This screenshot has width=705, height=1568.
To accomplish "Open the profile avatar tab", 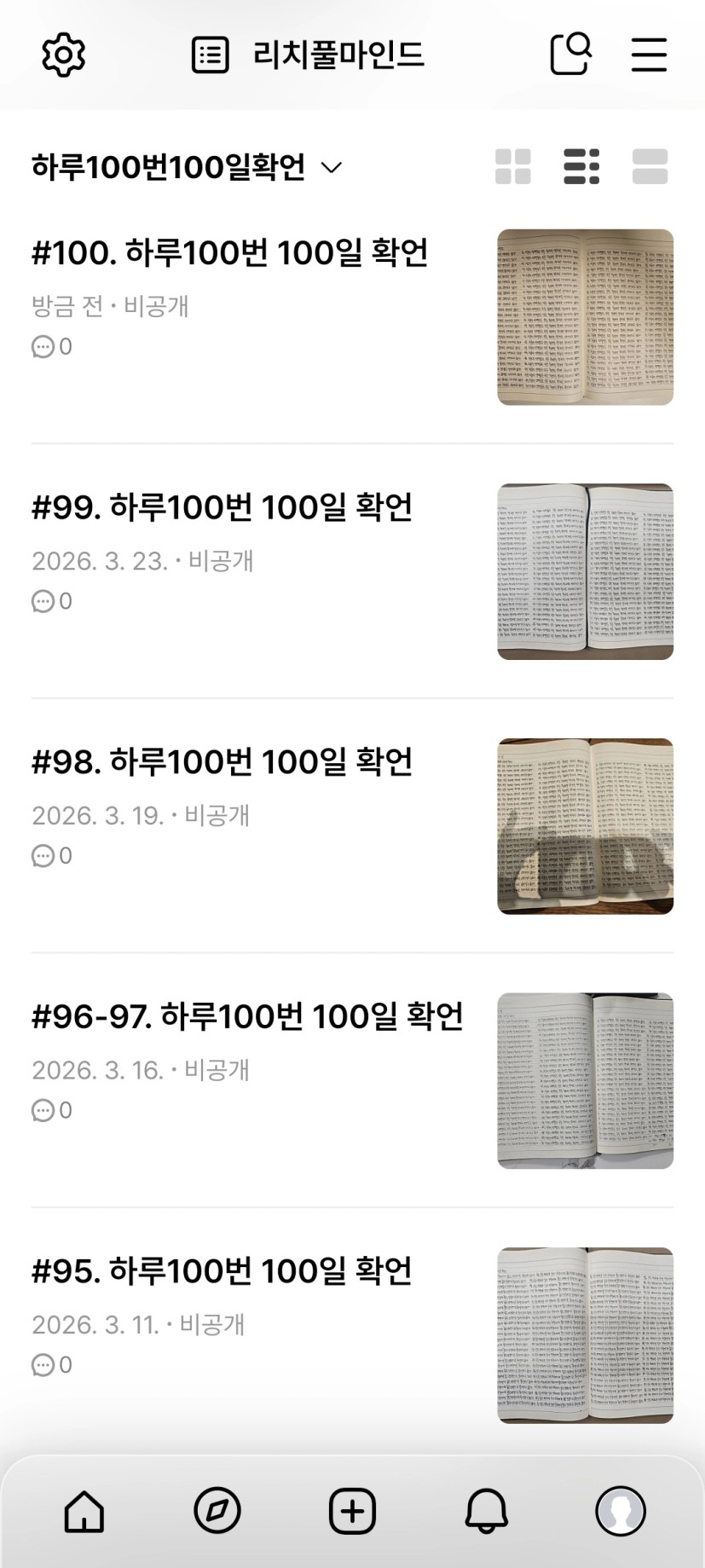I will tap(620, 1512).
